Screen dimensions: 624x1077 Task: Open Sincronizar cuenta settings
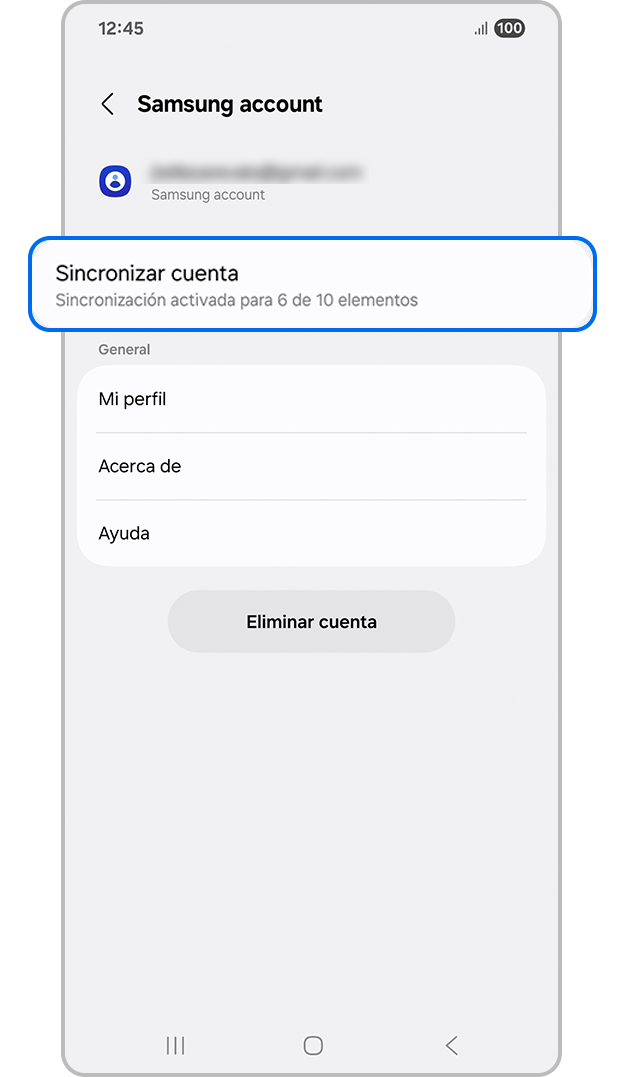311,284
